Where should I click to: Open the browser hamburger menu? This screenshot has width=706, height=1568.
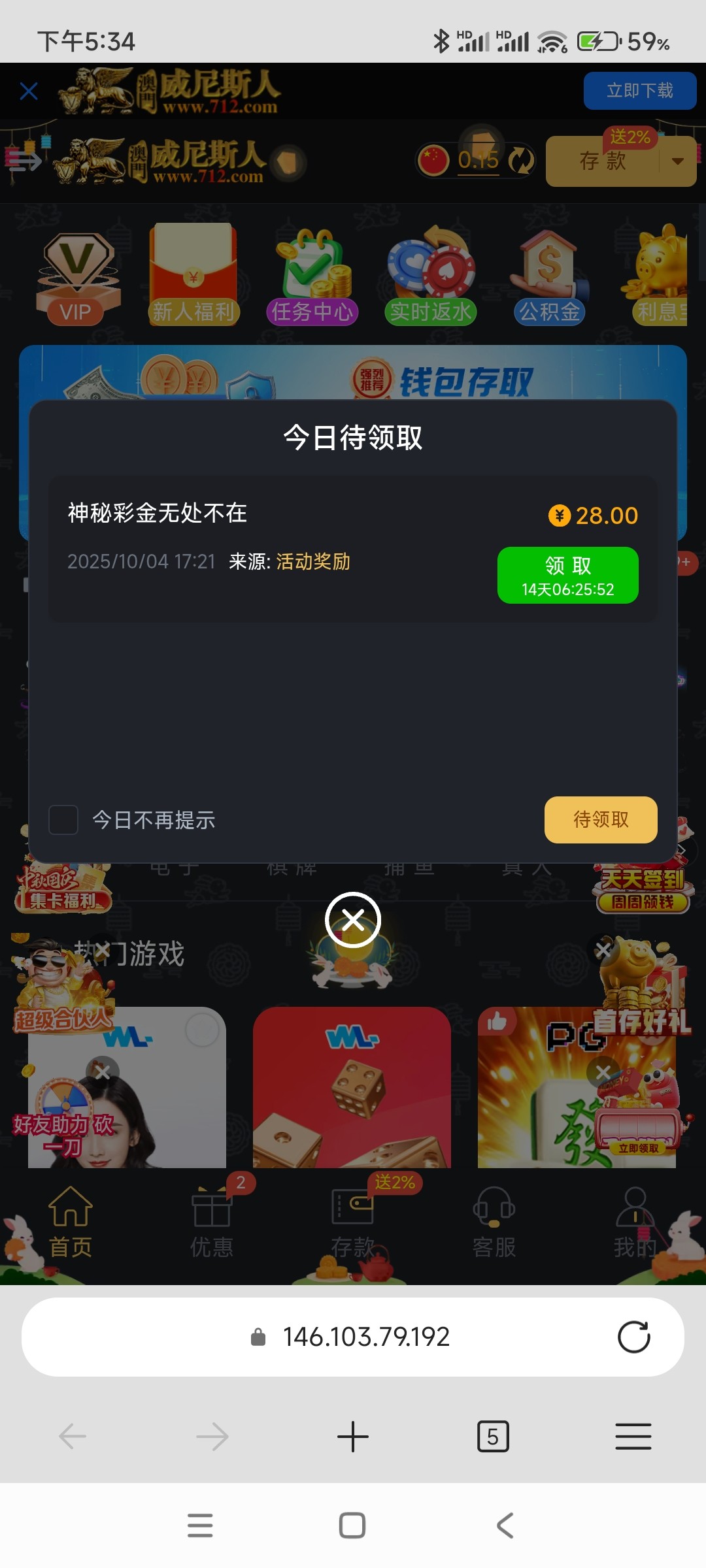[633, 1437]
